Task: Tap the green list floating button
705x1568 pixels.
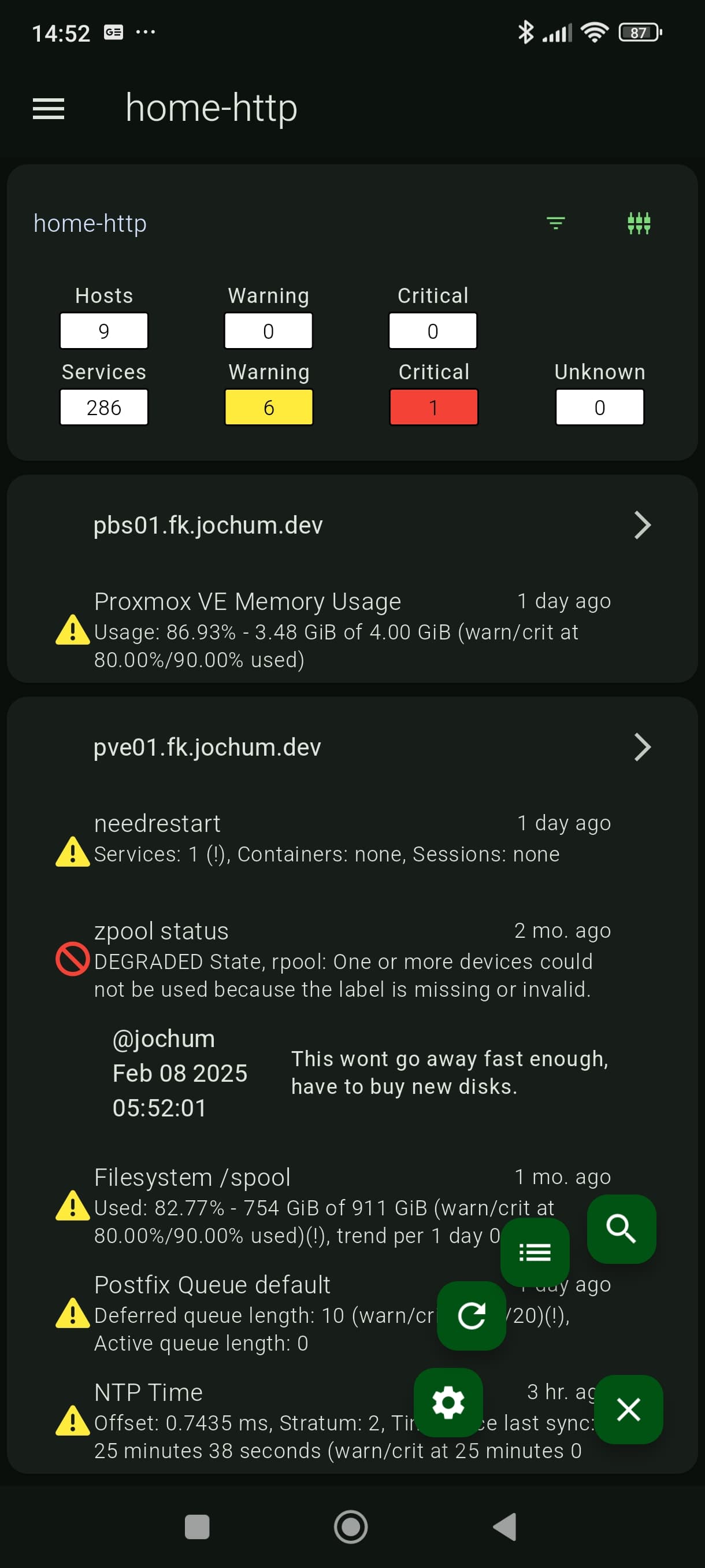Action: point(535,1252)
